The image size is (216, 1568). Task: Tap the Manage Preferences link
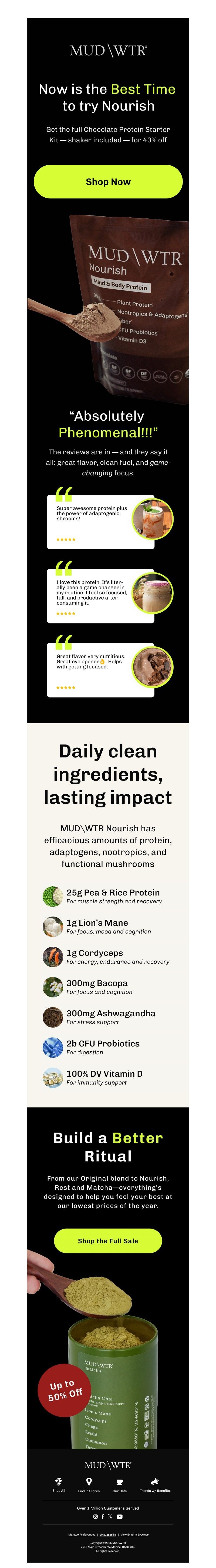(82, 1535)
